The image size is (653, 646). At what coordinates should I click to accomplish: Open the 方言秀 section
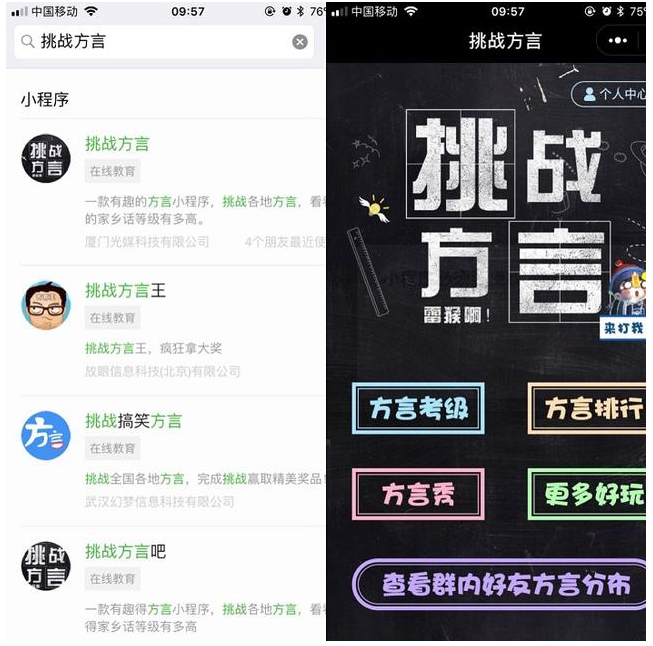pos(418,494)
